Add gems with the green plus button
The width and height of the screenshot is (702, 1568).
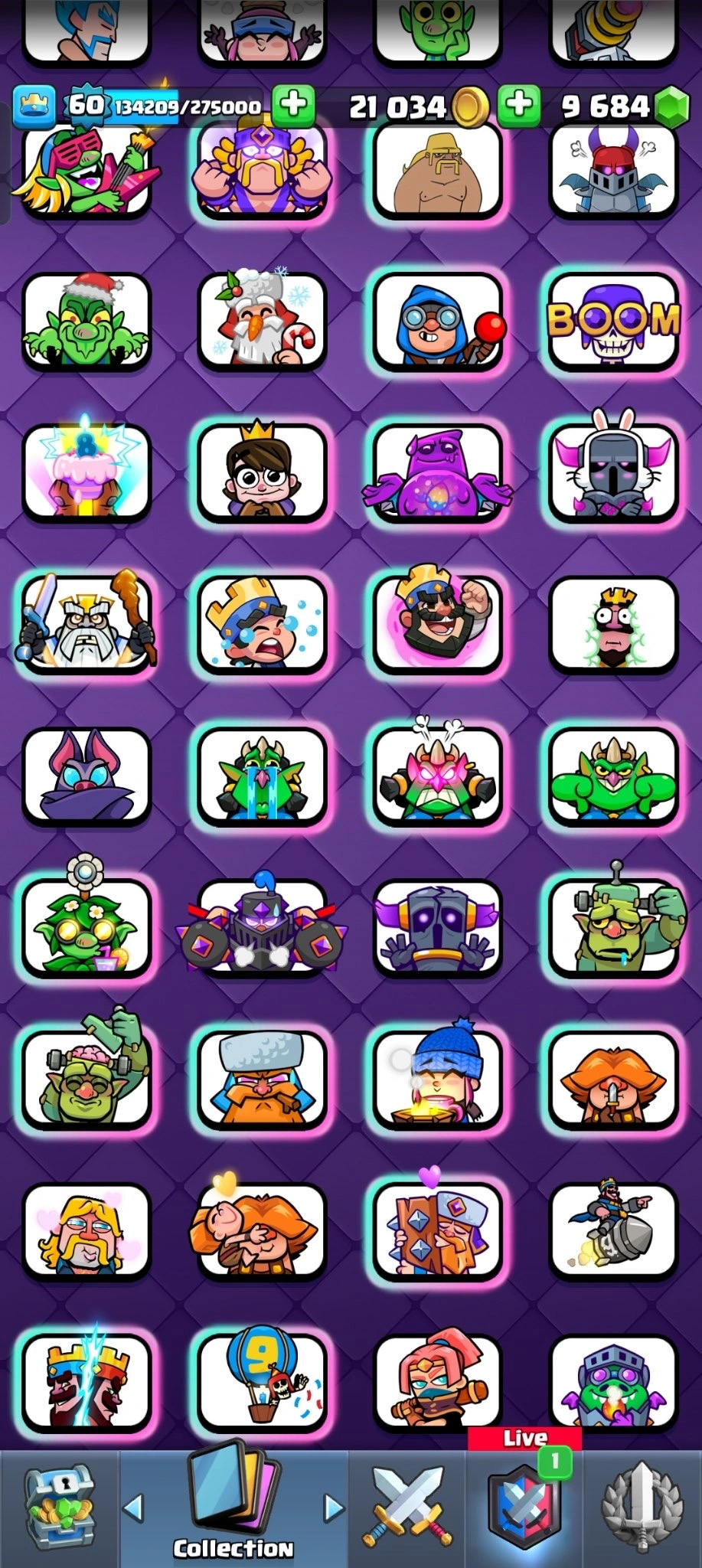pos(519,106)
